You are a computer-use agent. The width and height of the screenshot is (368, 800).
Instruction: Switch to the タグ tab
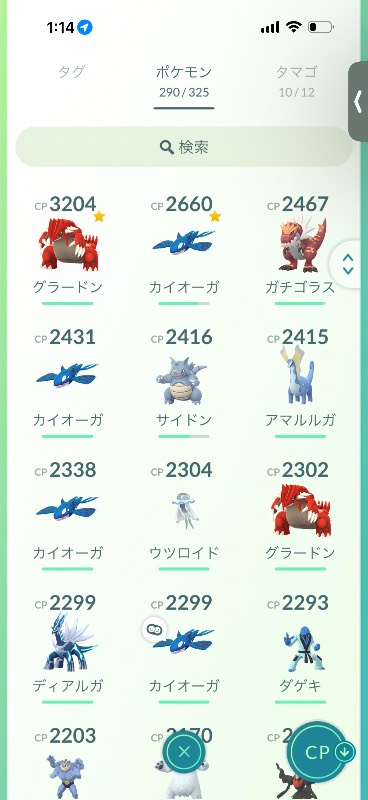[71, 72]
